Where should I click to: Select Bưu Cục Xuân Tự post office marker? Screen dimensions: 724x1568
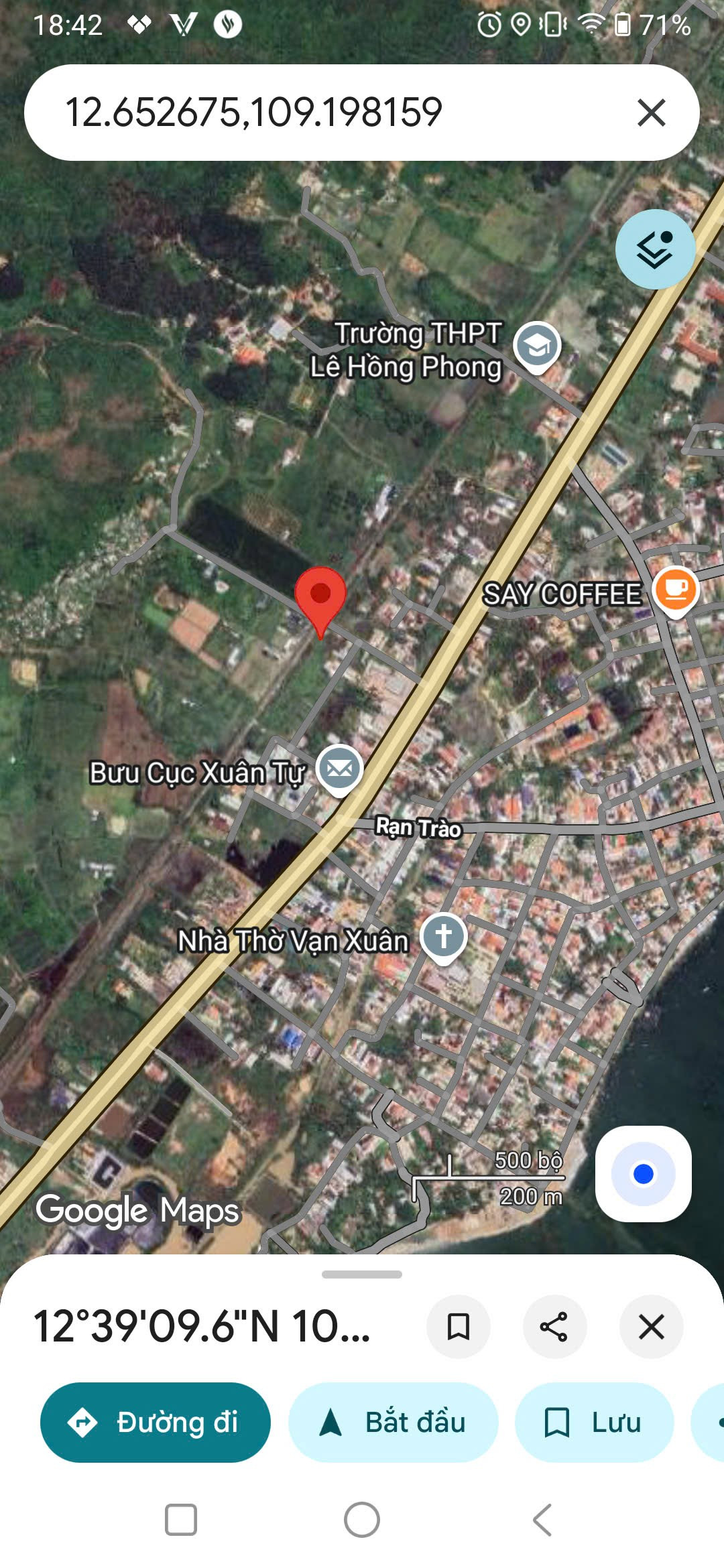[x=340, y=770]
